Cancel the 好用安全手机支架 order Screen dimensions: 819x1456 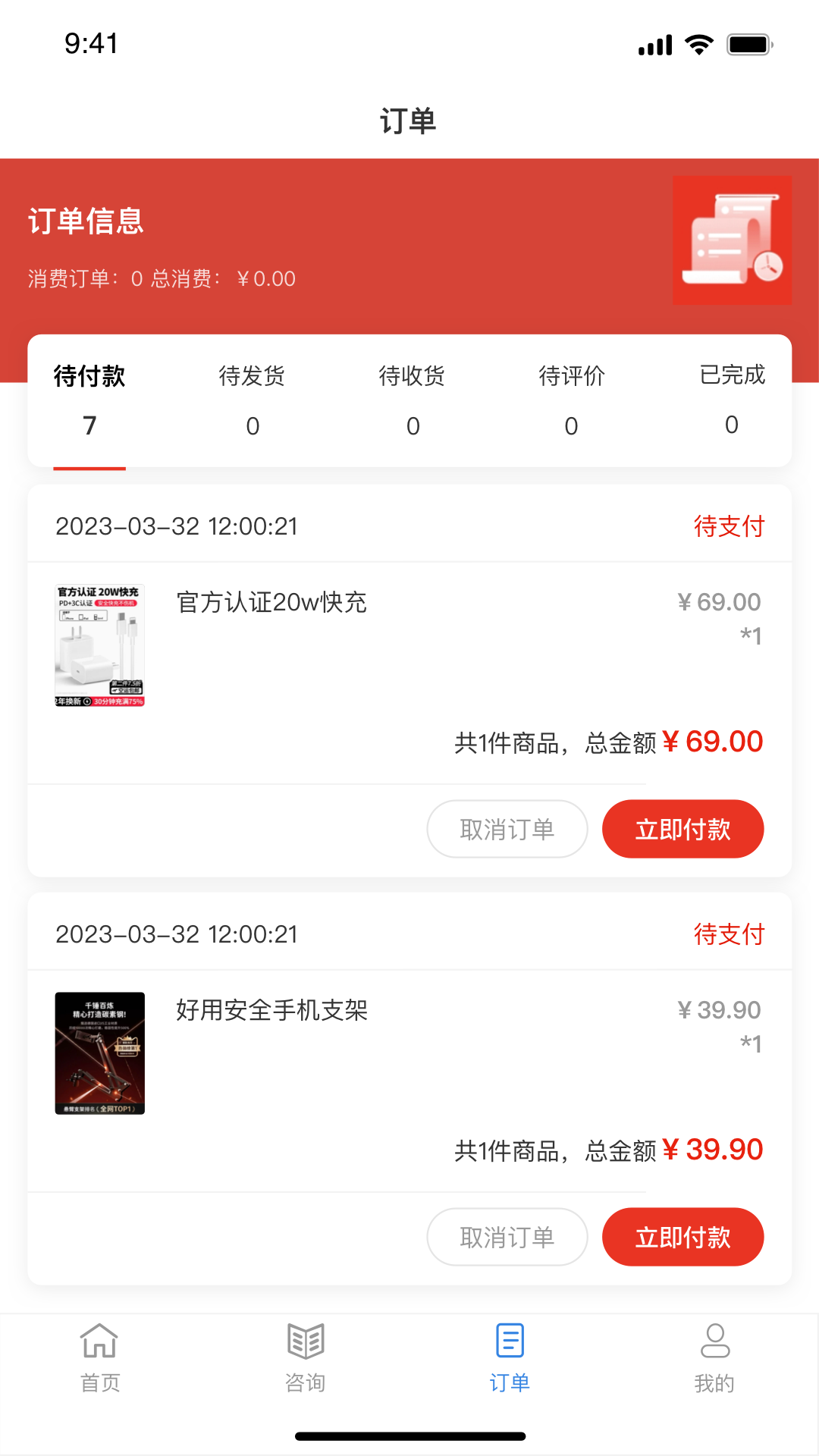pos(507,1237)
